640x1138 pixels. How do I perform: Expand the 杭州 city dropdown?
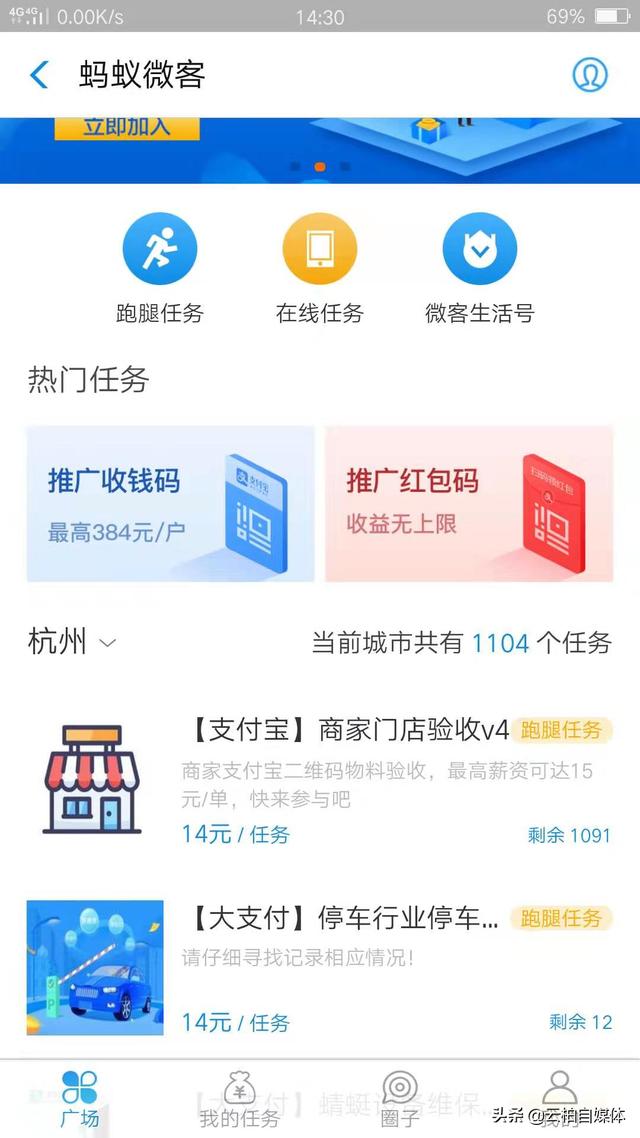[x=72, y=642]
